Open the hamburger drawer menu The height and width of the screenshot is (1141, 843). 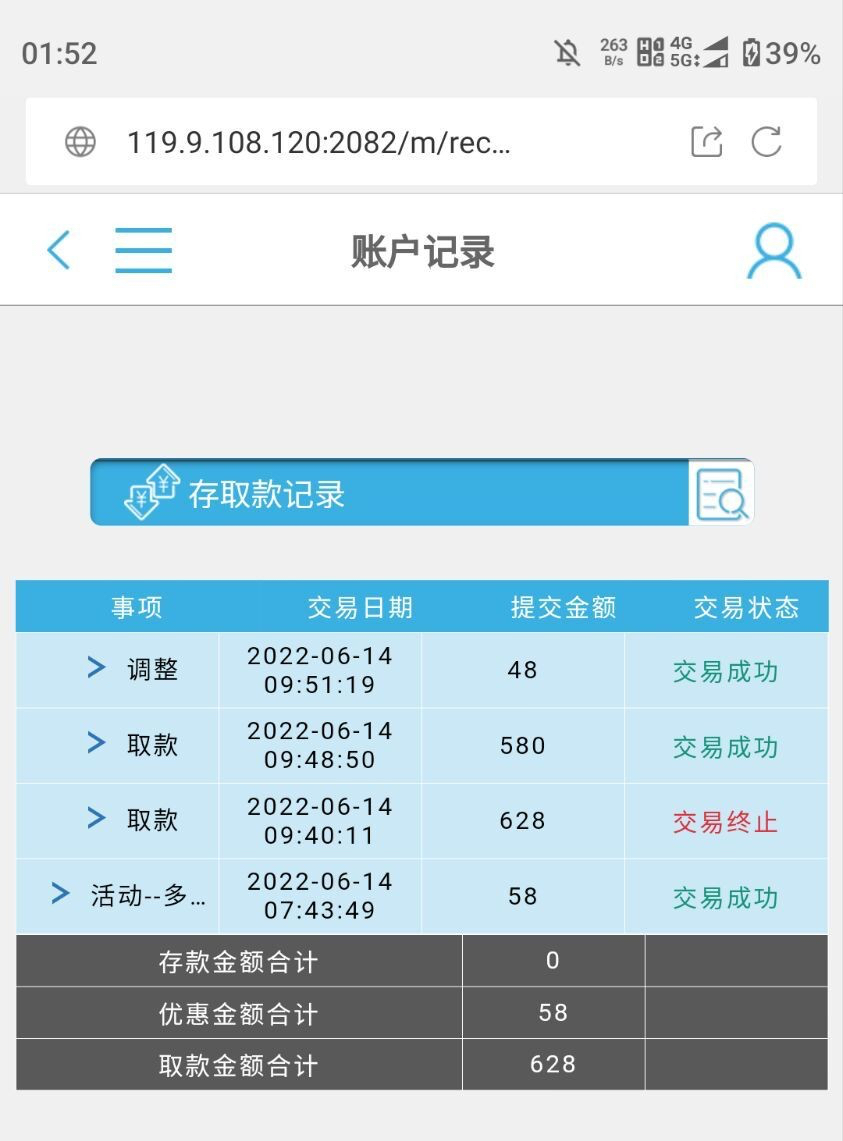[143, 250]
